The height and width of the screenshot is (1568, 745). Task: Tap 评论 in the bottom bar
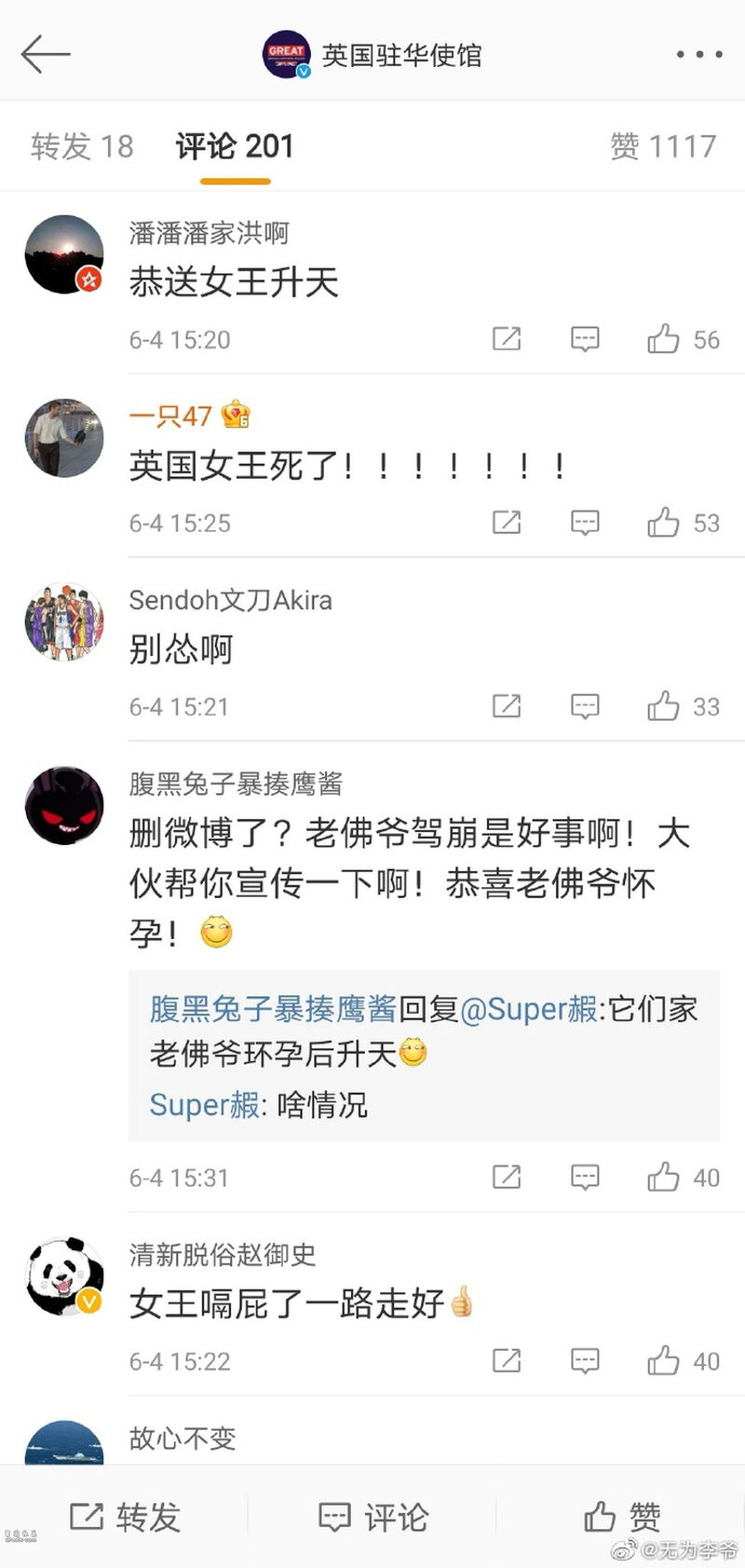pyautogui.click(x=372, y=1517)
